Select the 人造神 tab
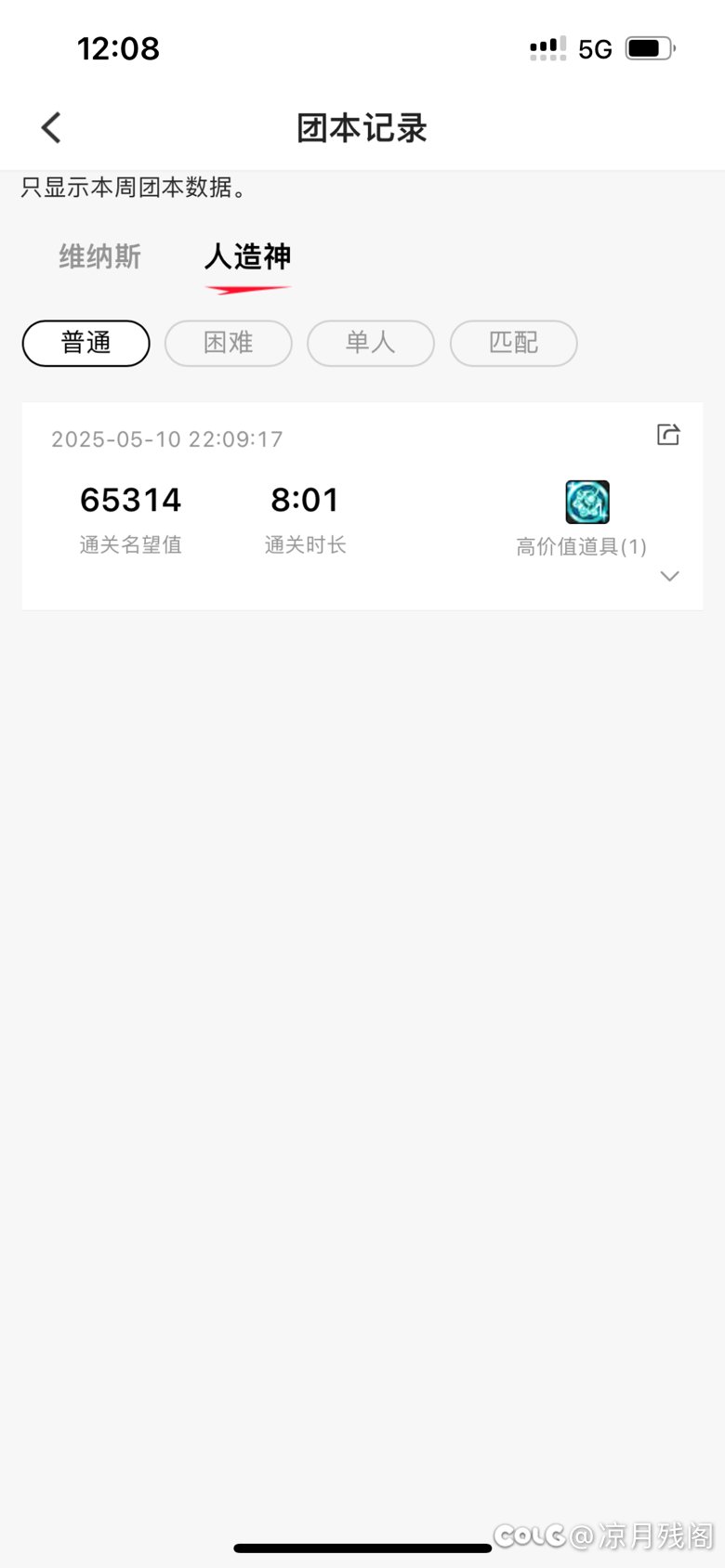This screenshot has height=1568, width=725. [247, 256]
